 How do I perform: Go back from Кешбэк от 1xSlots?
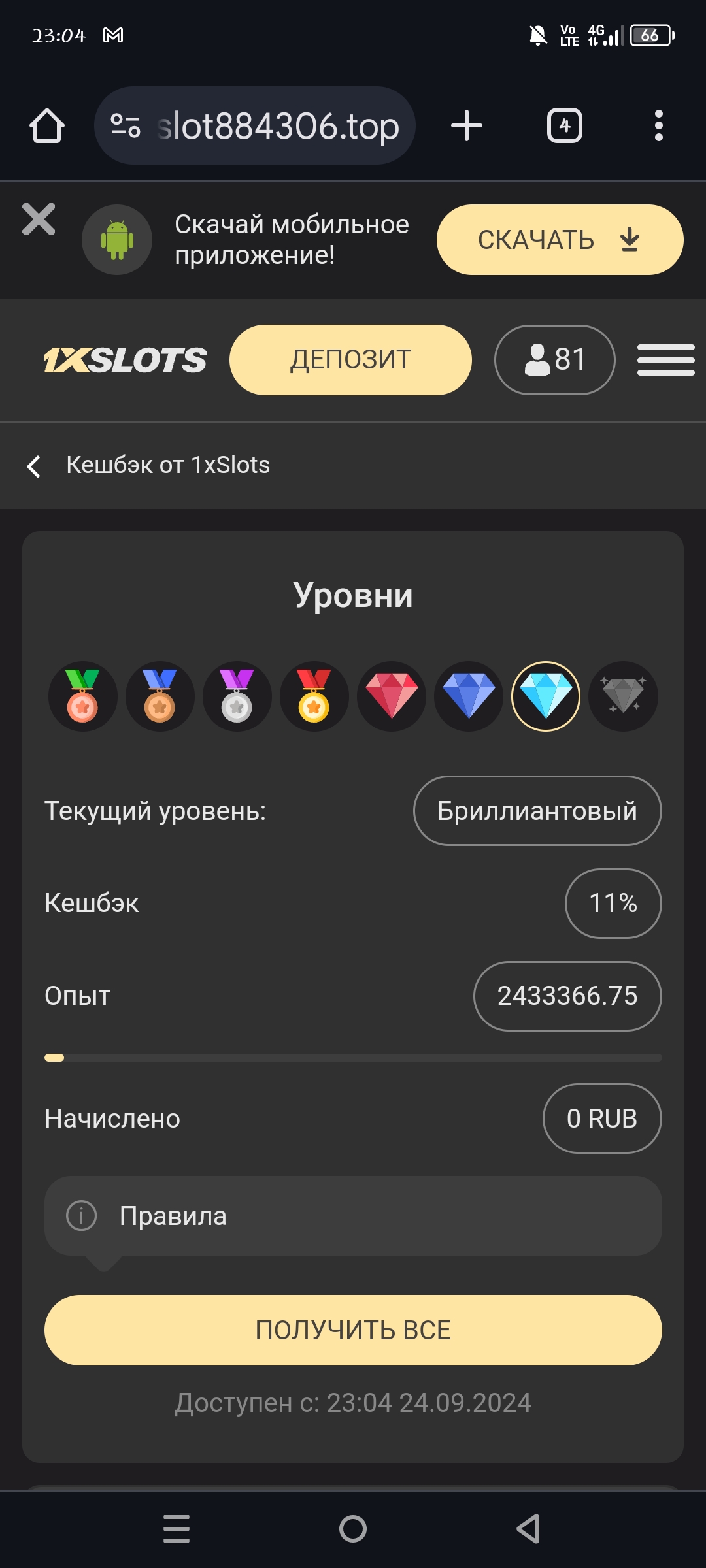click(x=34, y=466)
